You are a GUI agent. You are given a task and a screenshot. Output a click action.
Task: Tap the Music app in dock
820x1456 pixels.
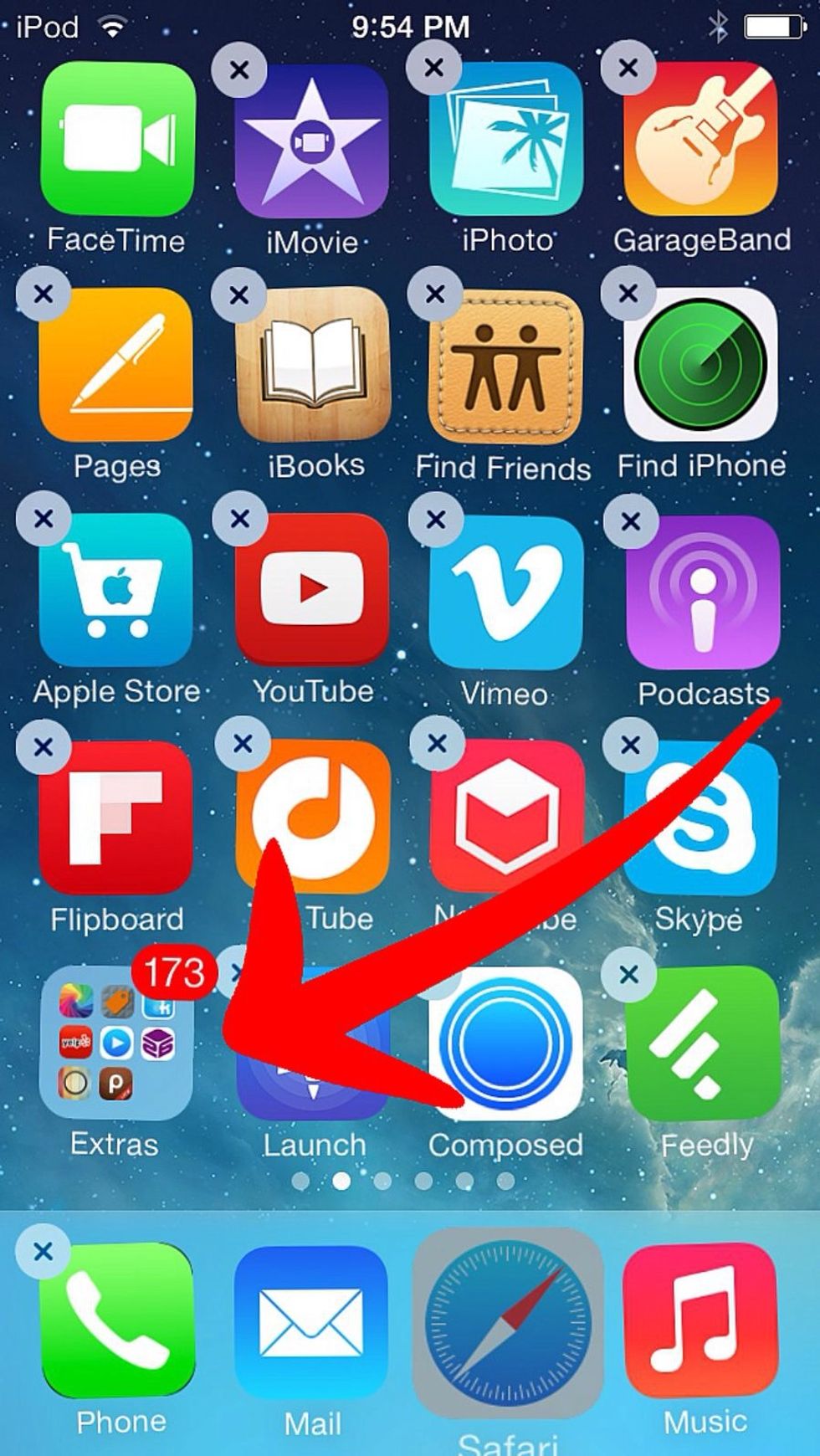click(x=701, y=1322)
